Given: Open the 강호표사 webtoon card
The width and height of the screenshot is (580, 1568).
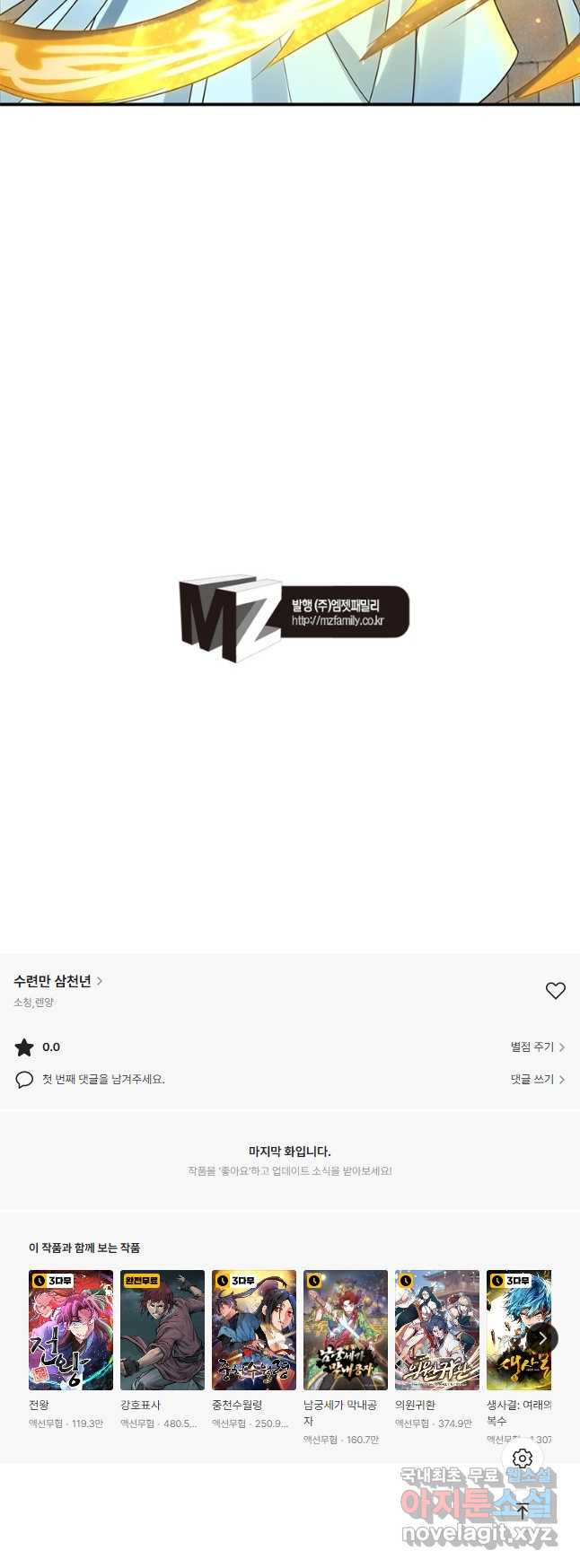Looking at the screenshot, I should (163, 1330).
